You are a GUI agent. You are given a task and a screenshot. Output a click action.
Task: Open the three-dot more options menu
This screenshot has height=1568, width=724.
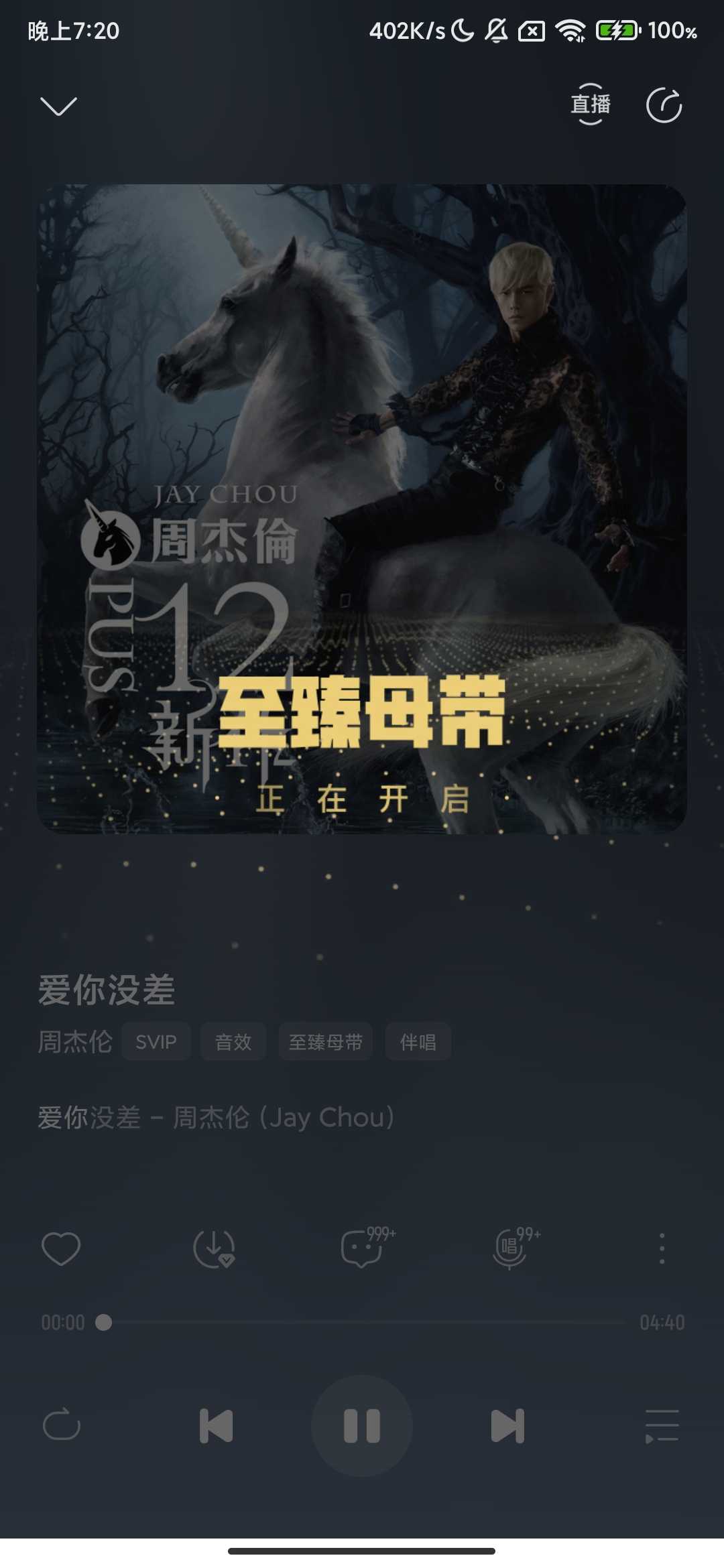coord(662,1249)
